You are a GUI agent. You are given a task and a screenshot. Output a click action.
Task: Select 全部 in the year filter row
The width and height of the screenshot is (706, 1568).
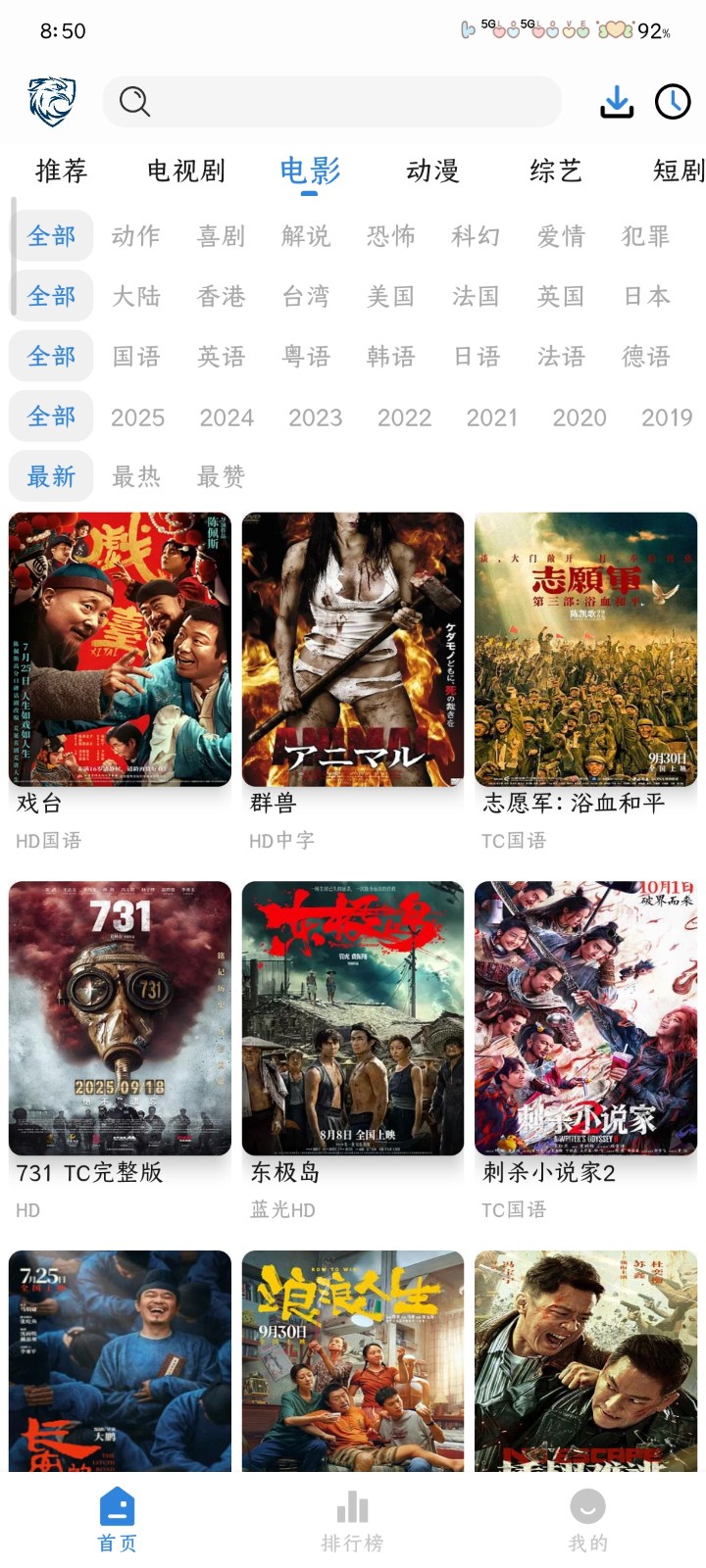[x=50, y=416]
